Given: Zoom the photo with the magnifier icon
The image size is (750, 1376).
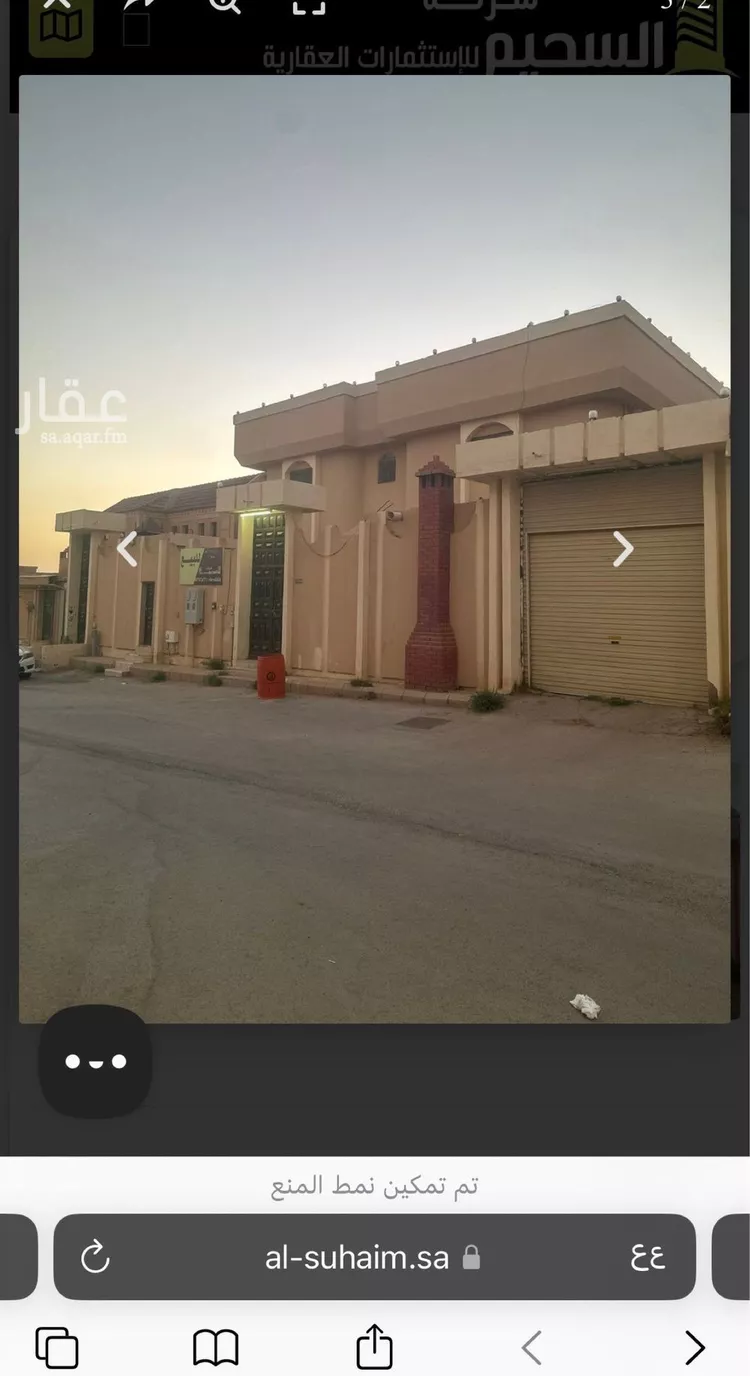Looking at the screenshot, I should click(x=226, y=6).
